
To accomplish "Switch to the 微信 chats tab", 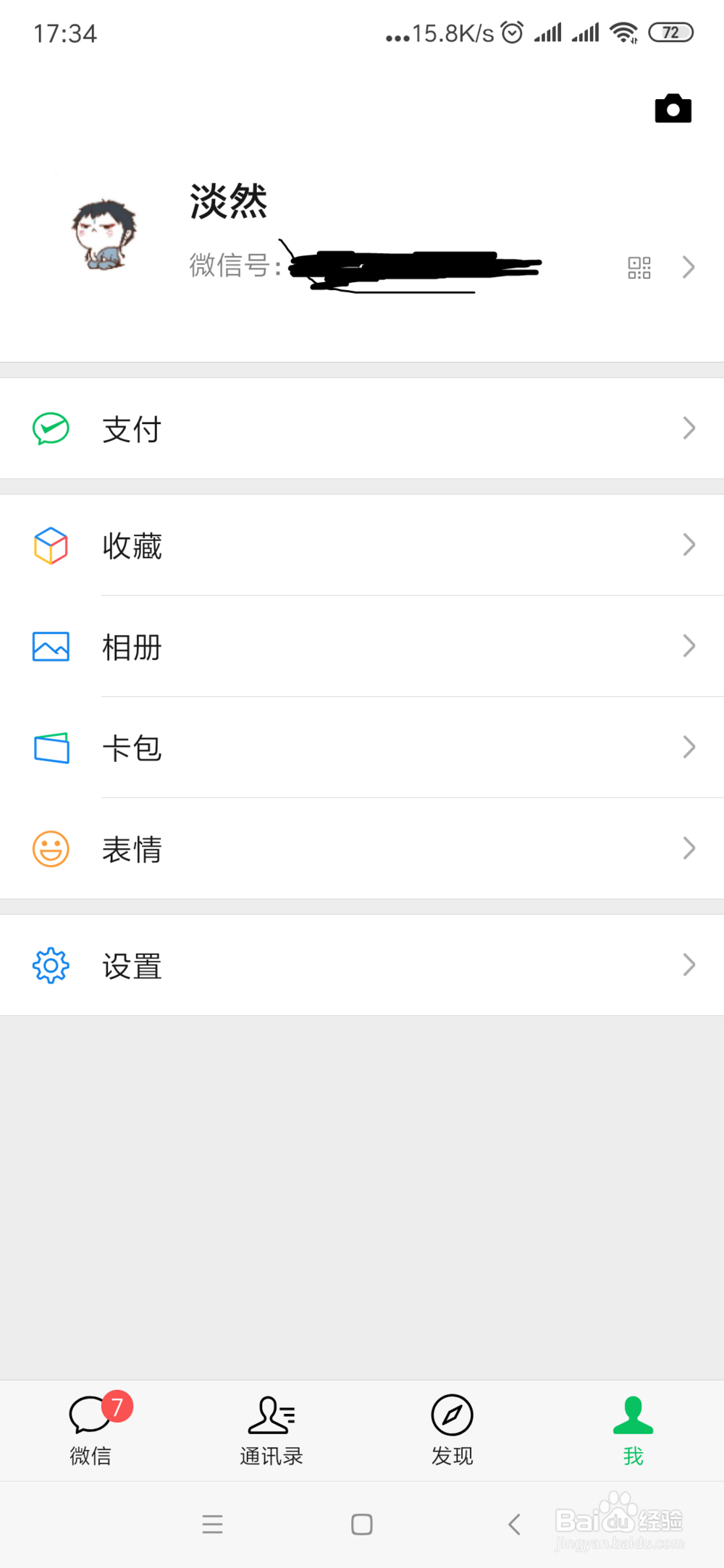I will [90, 1429].
